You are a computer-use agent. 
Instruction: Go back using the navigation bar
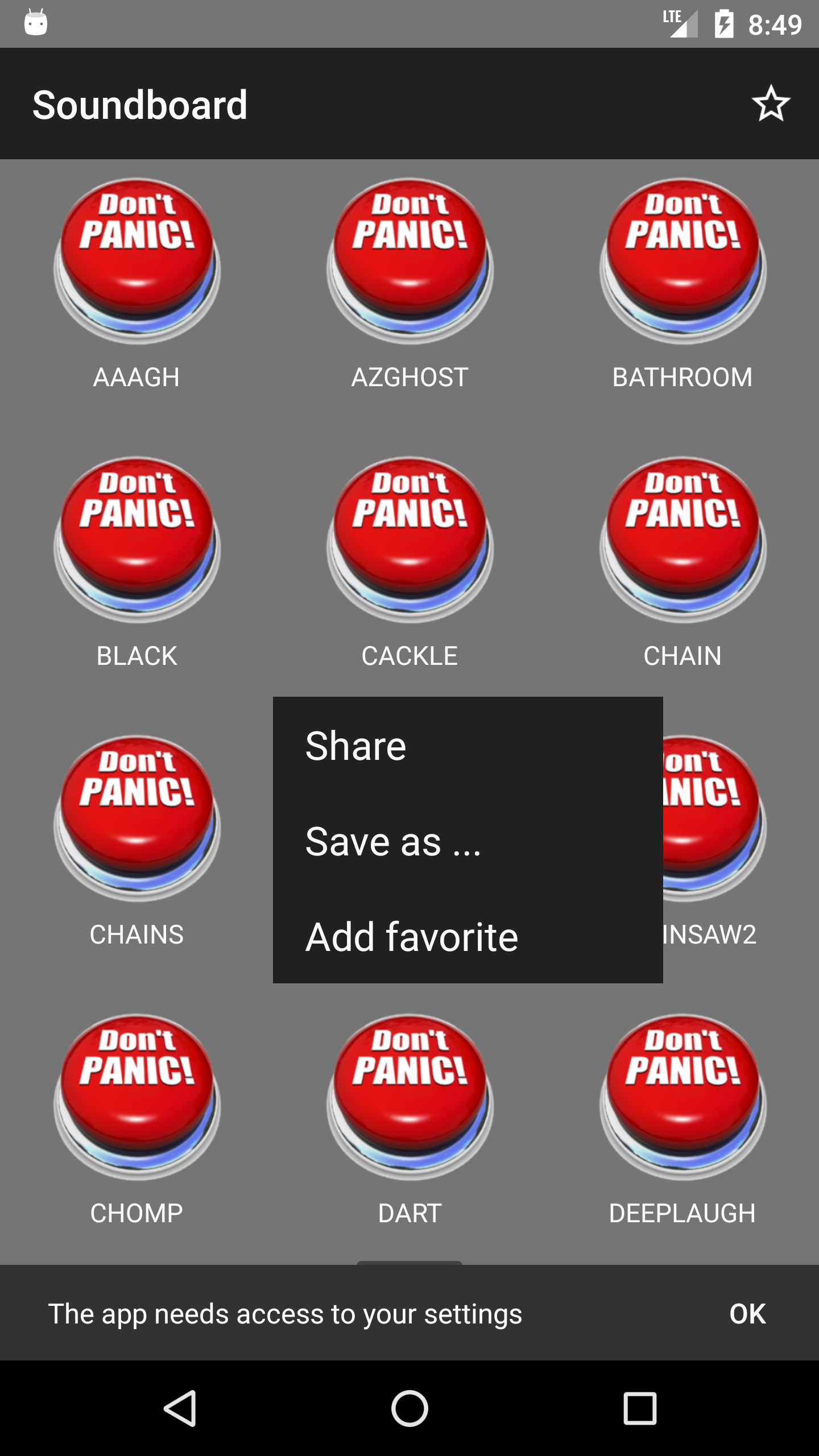(x=181, y=1409)
